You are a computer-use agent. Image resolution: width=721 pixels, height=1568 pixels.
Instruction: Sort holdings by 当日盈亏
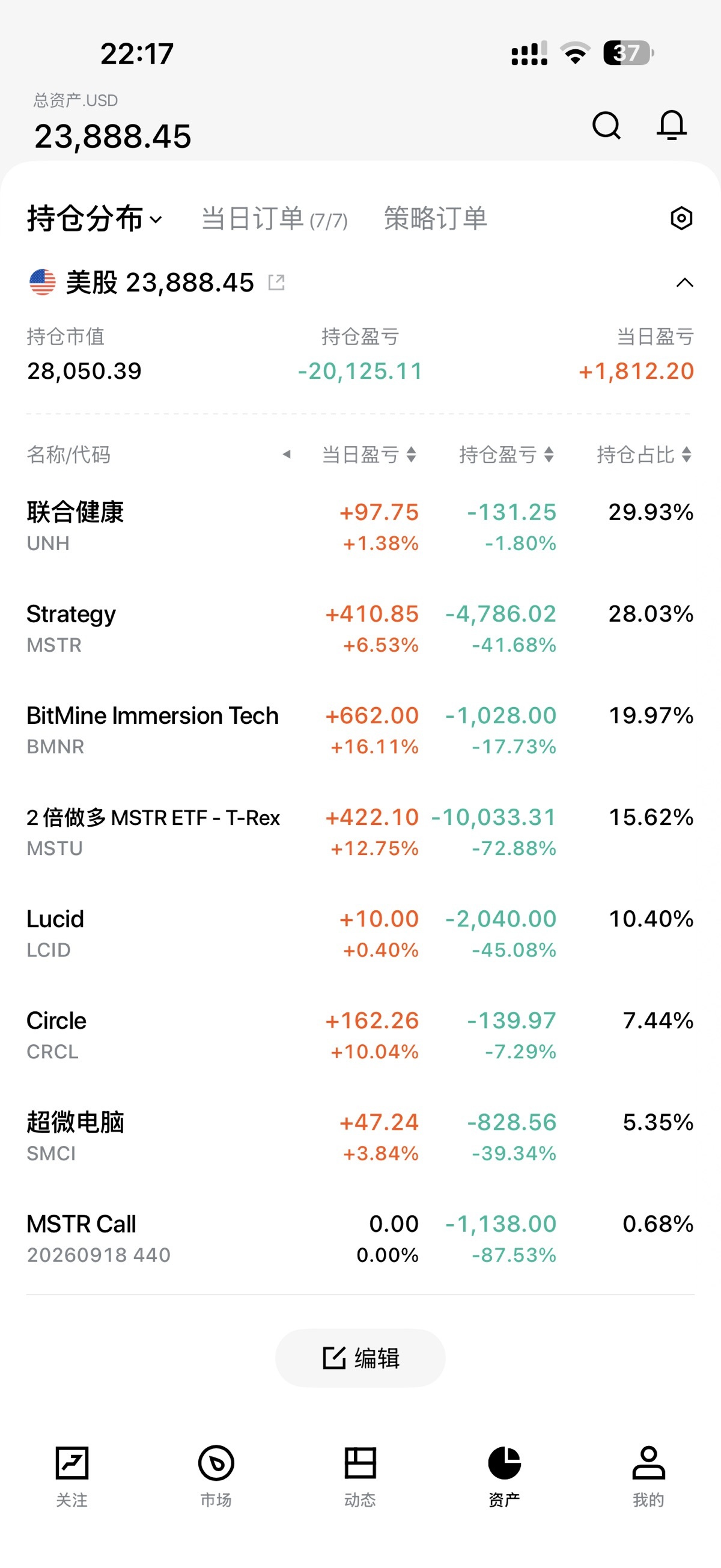[x=369, y=455]
